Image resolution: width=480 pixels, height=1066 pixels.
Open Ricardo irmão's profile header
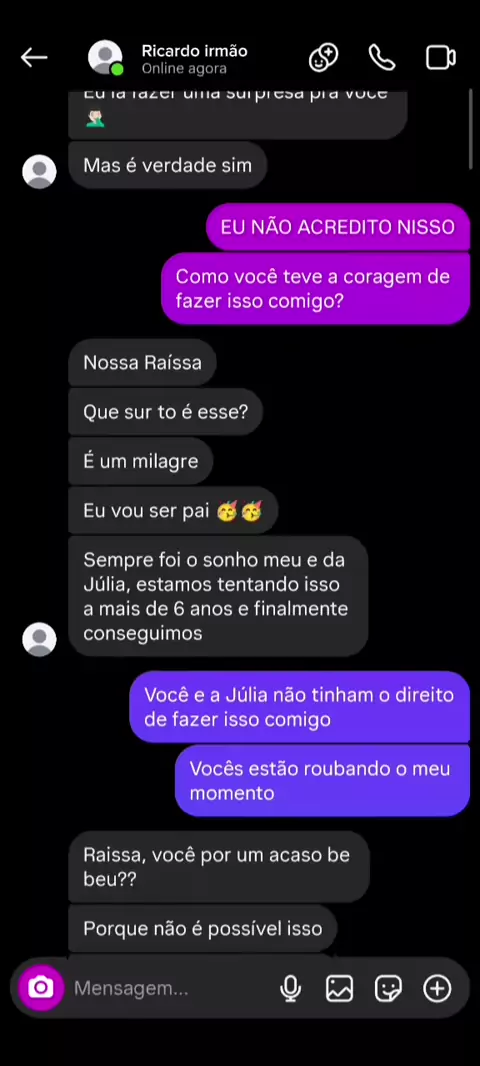tap(168, 58)
